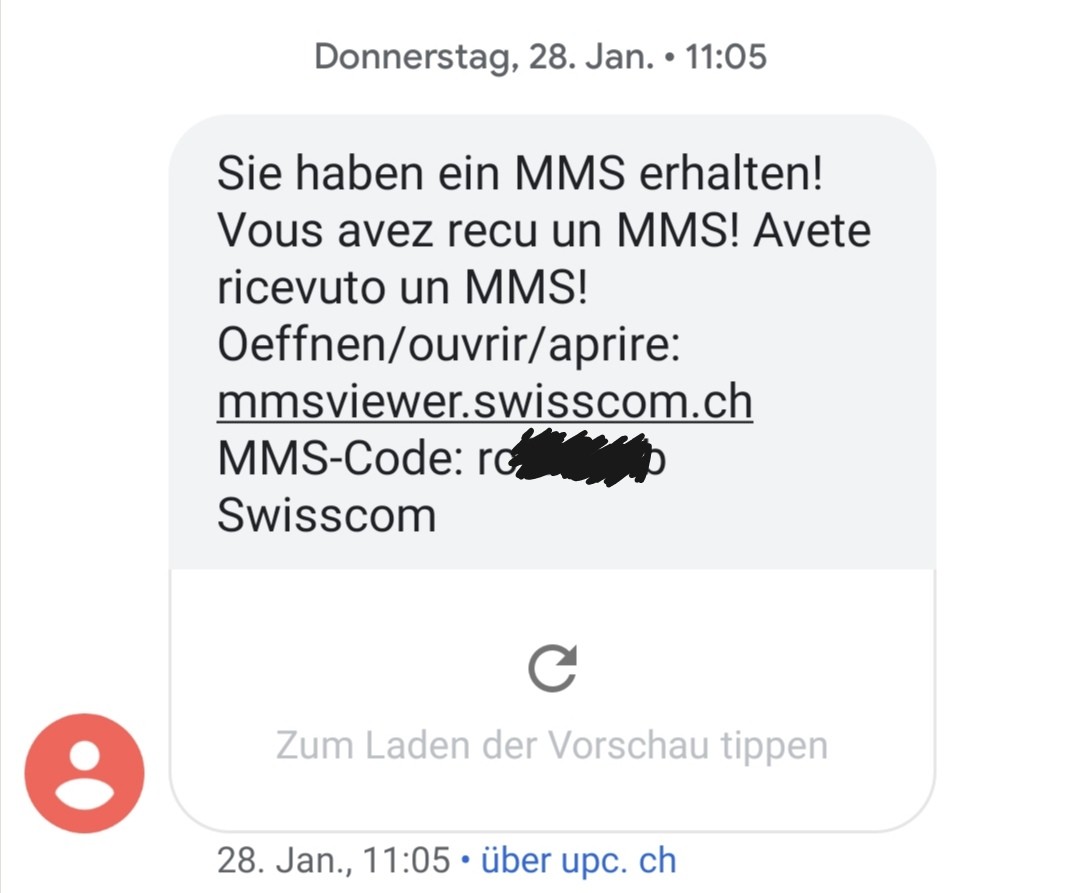The image size is (1080, 893).
Task: Open the sender's contact avatar
Action: point(85,773)
